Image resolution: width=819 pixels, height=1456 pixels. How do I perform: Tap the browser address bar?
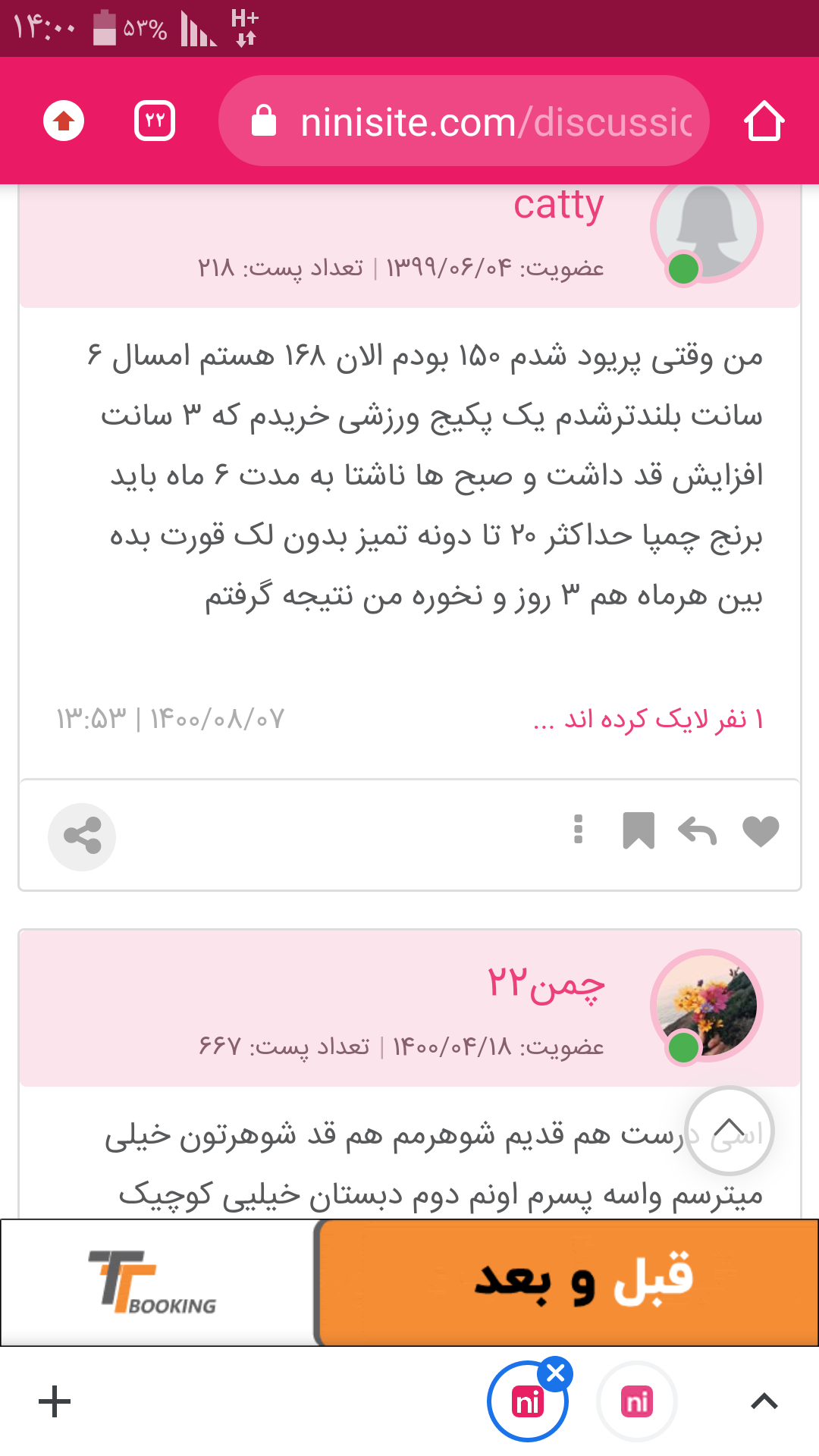click(x=464, y=121)
